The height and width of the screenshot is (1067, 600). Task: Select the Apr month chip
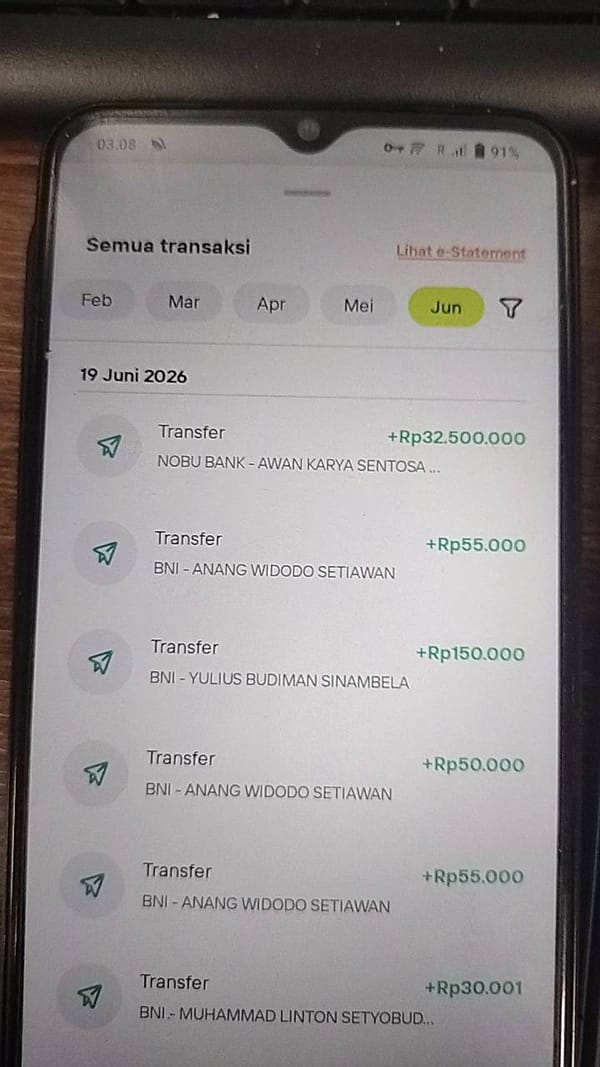point(271,304)
